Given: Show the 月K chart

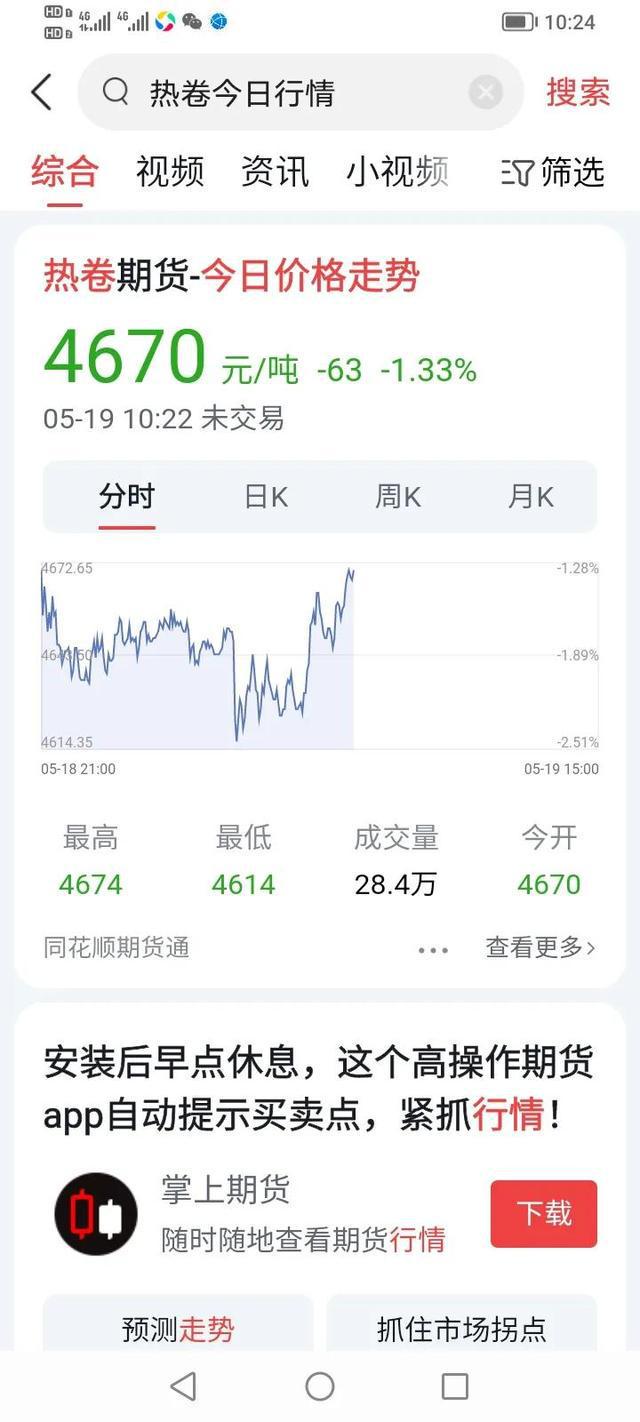Looking at the screenshot, I should click(531, 496).
